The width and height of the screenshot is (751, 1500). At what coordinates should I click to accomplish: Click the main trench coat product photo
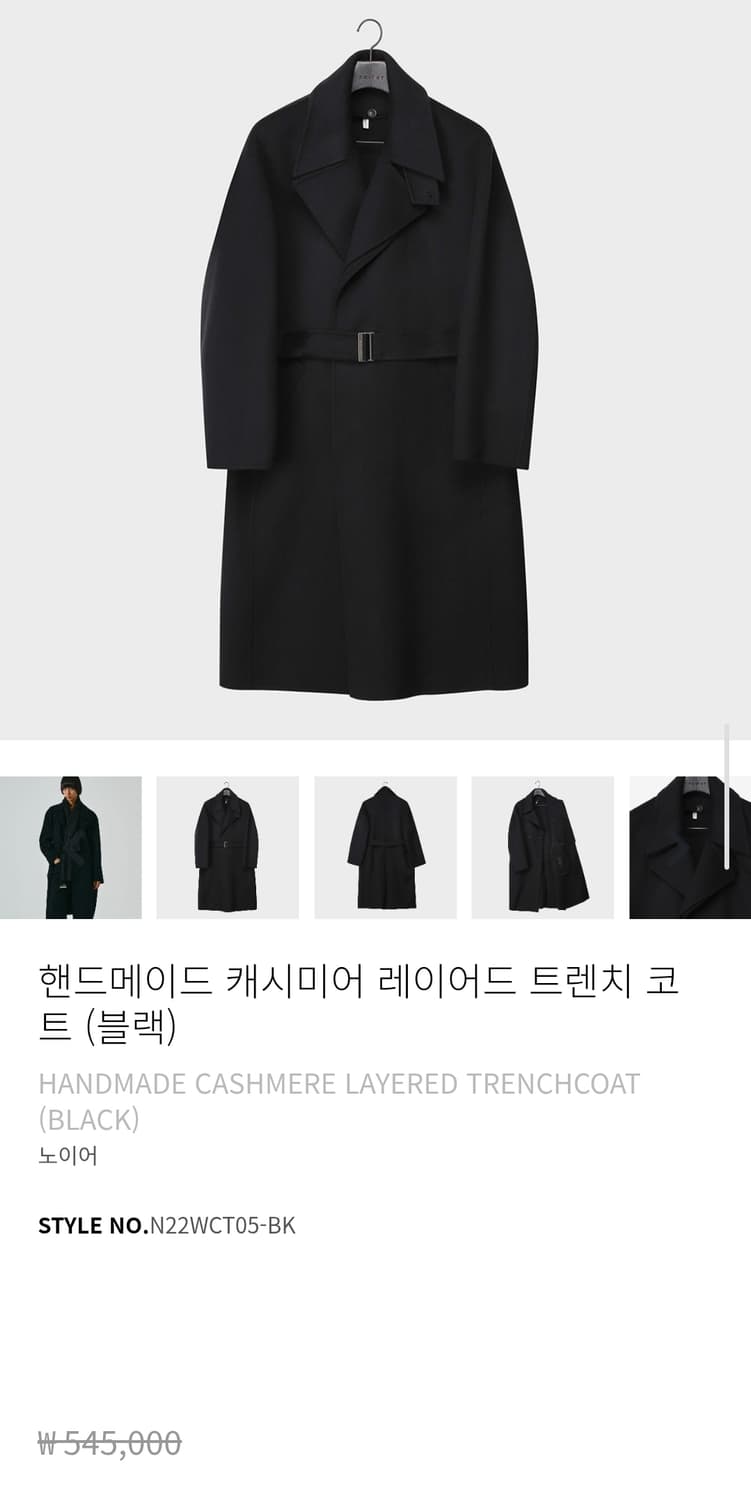click(x=375, y=370)
